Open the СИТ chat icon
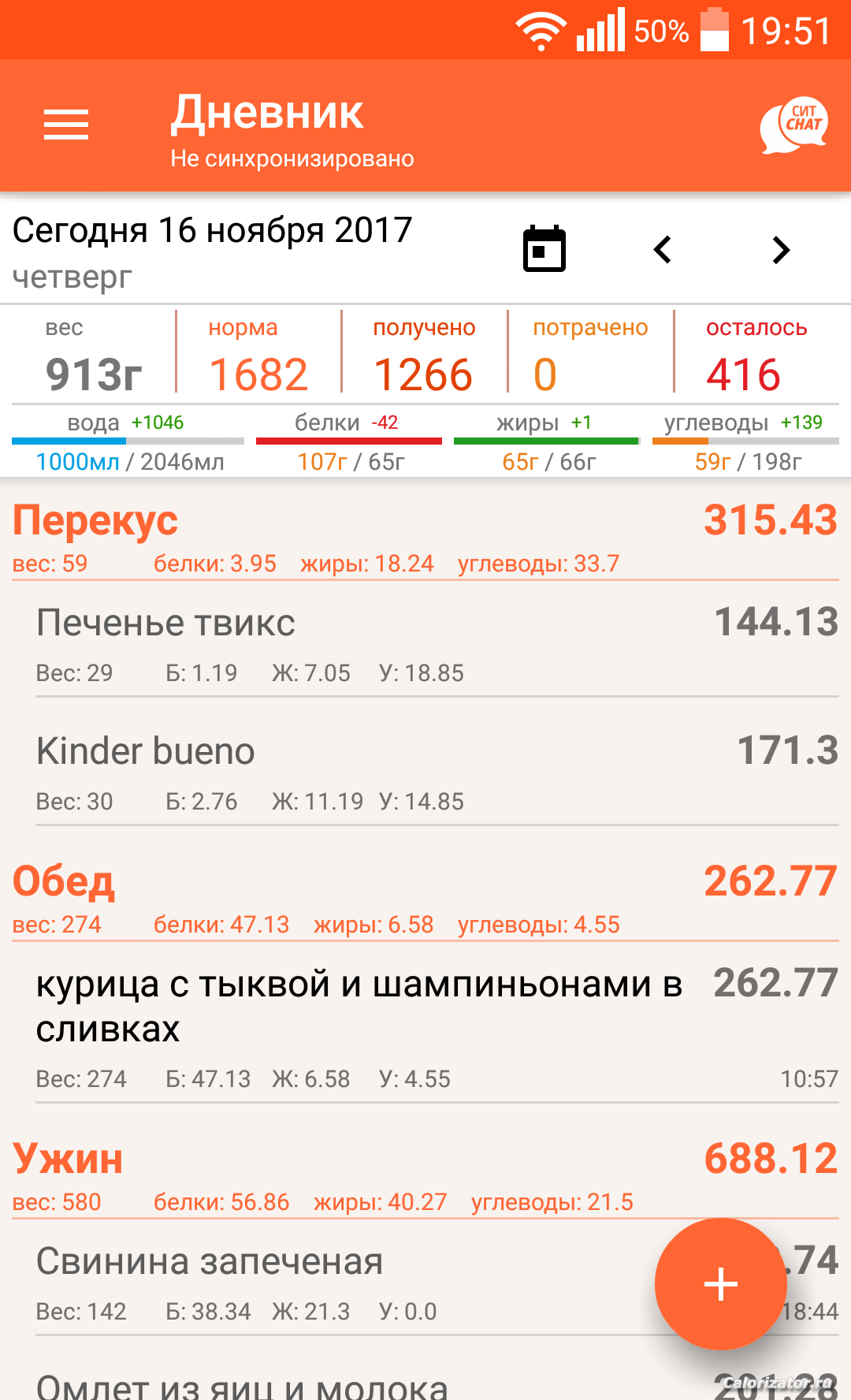Image resolution: width=851 pixels, height=1400 pixels. [793, 125]
